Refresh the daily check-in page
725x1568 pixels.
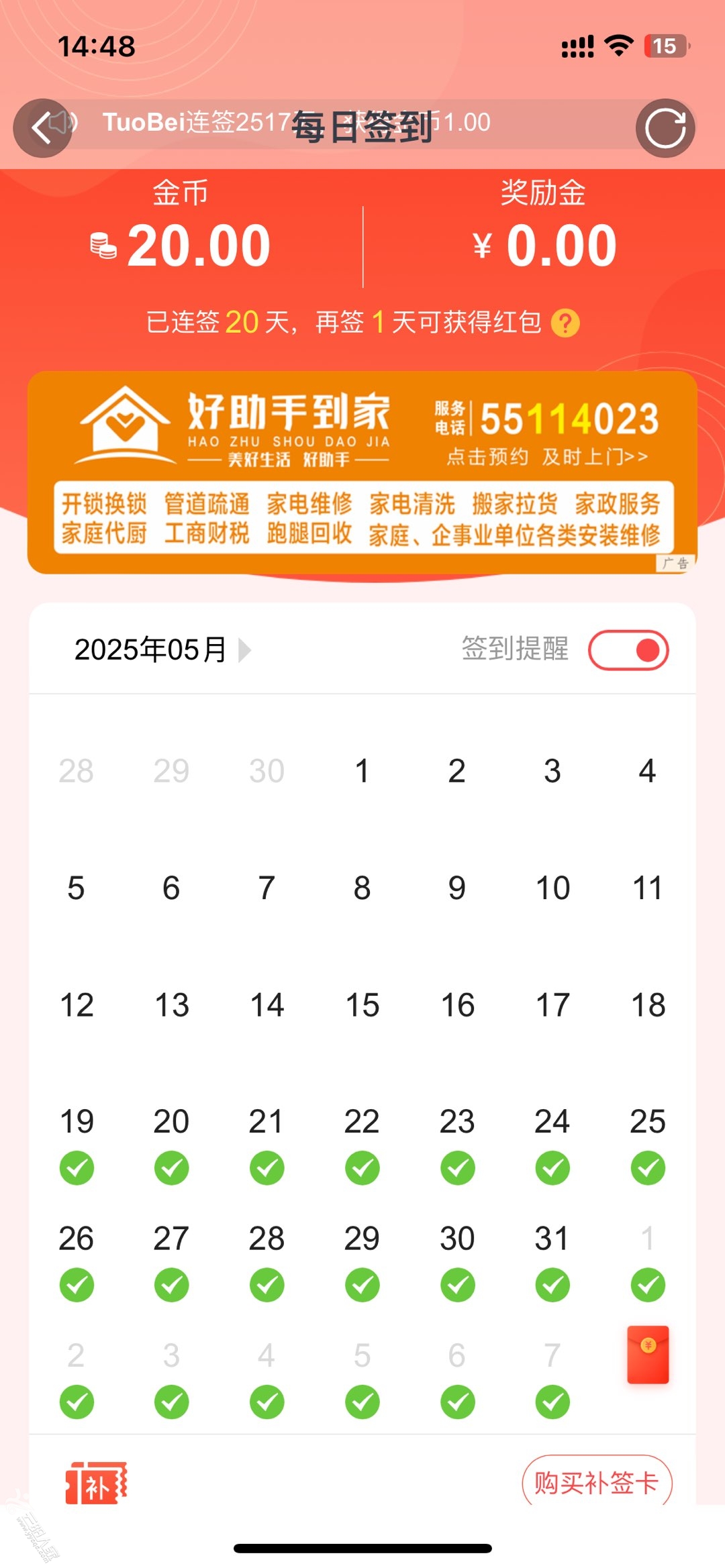click(x=665, y=127)
